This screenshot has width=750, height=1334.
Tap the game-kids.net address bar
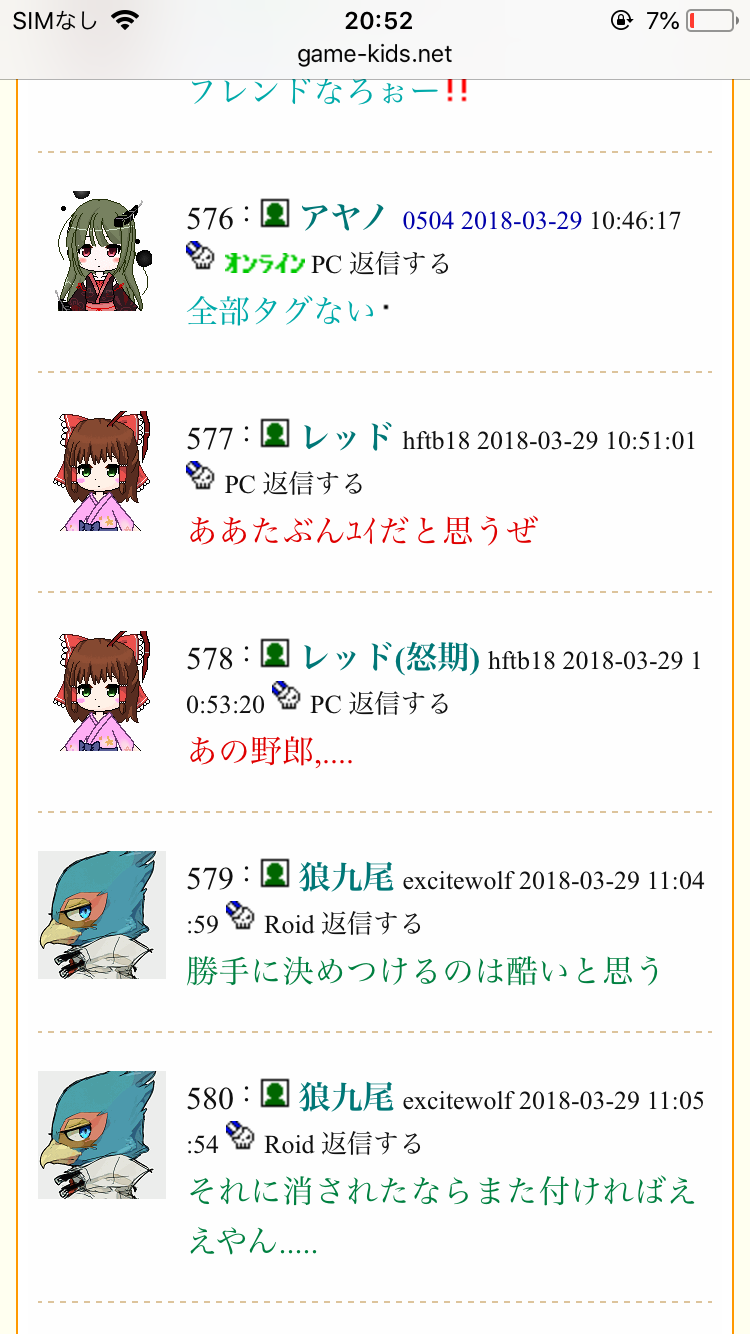(x=375, y=54)
